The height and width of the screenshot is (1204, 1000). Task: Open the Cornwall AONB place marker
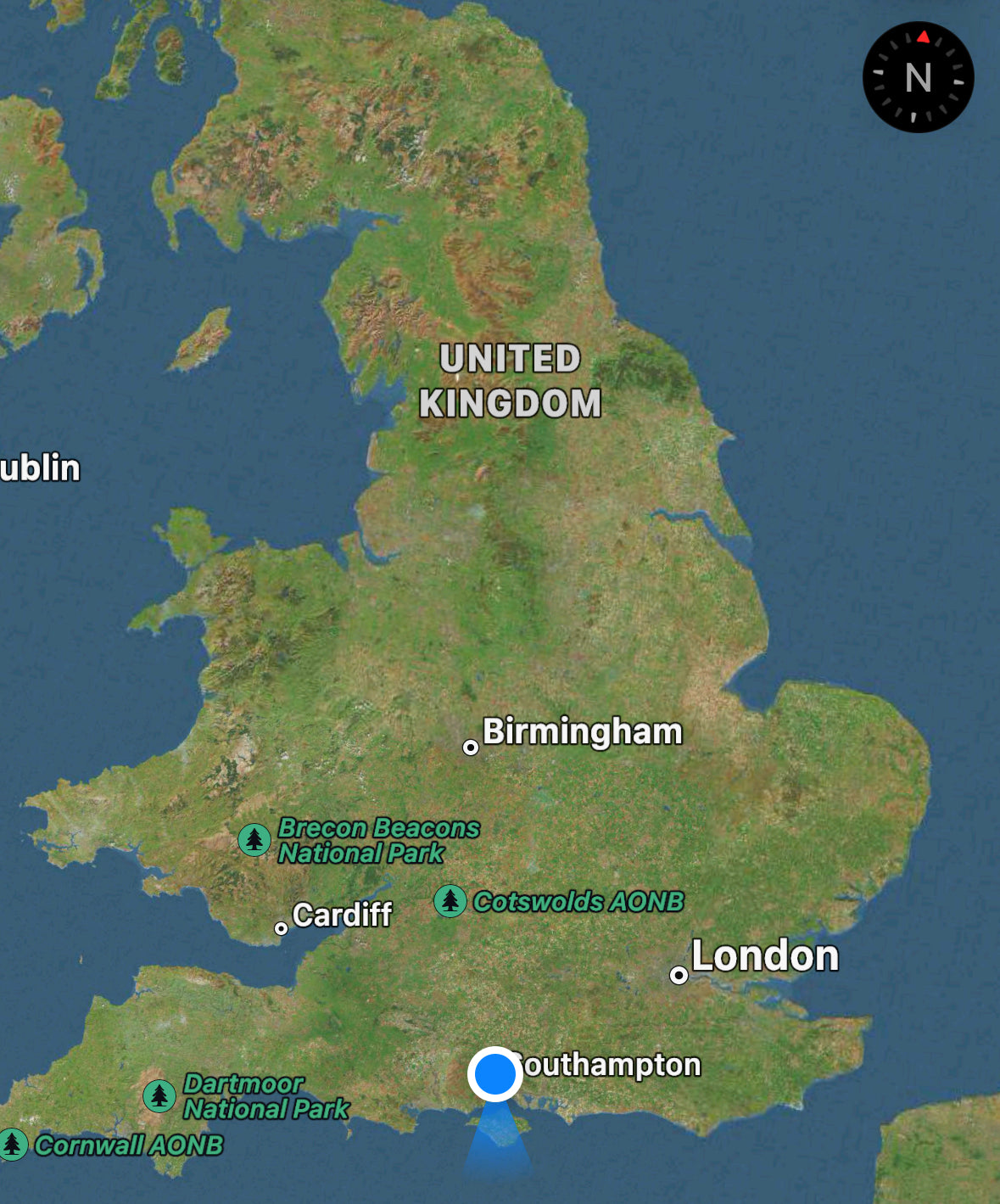coord(12,1145)
